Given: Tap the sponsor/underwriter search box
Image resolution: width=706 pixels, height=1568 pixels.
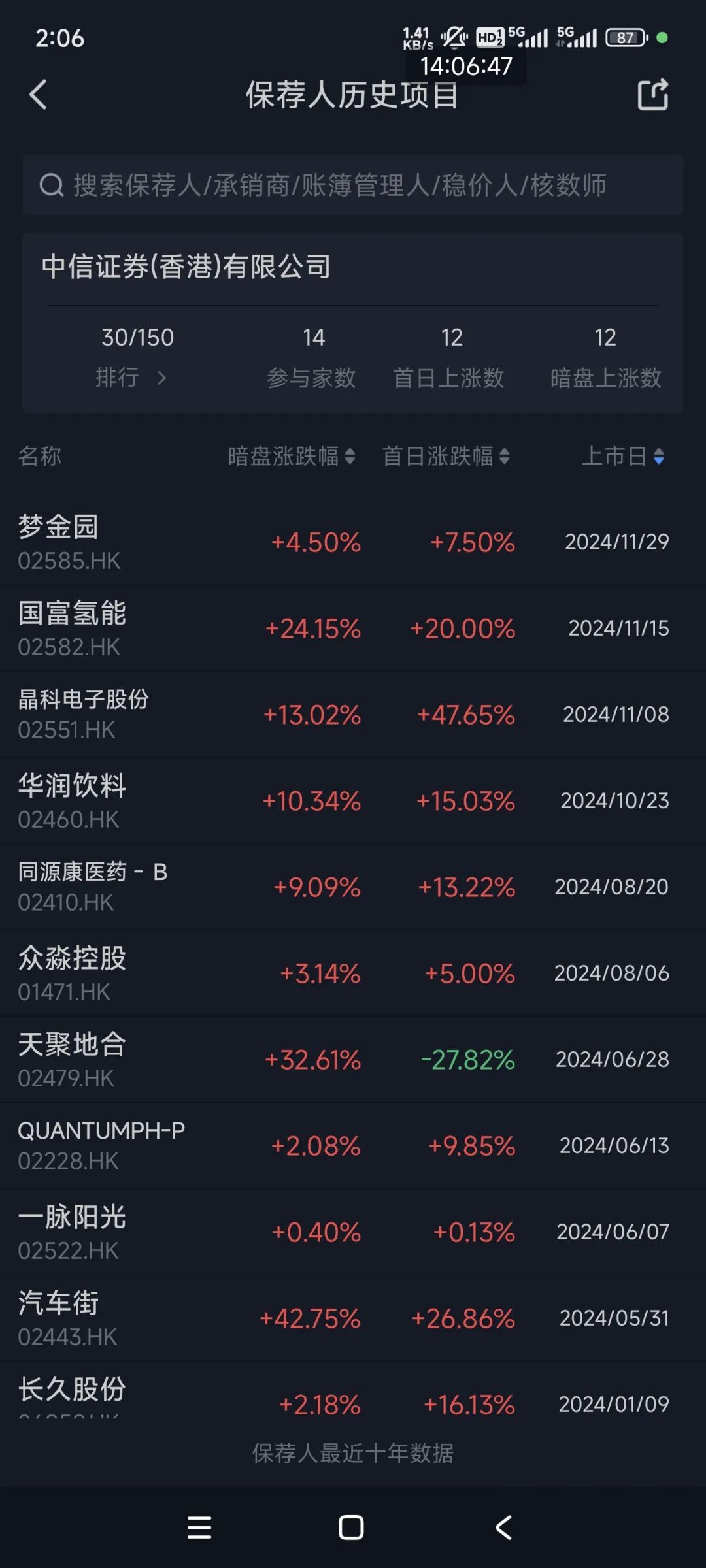Looking at the screenshot, I should (x=353, y=186).
